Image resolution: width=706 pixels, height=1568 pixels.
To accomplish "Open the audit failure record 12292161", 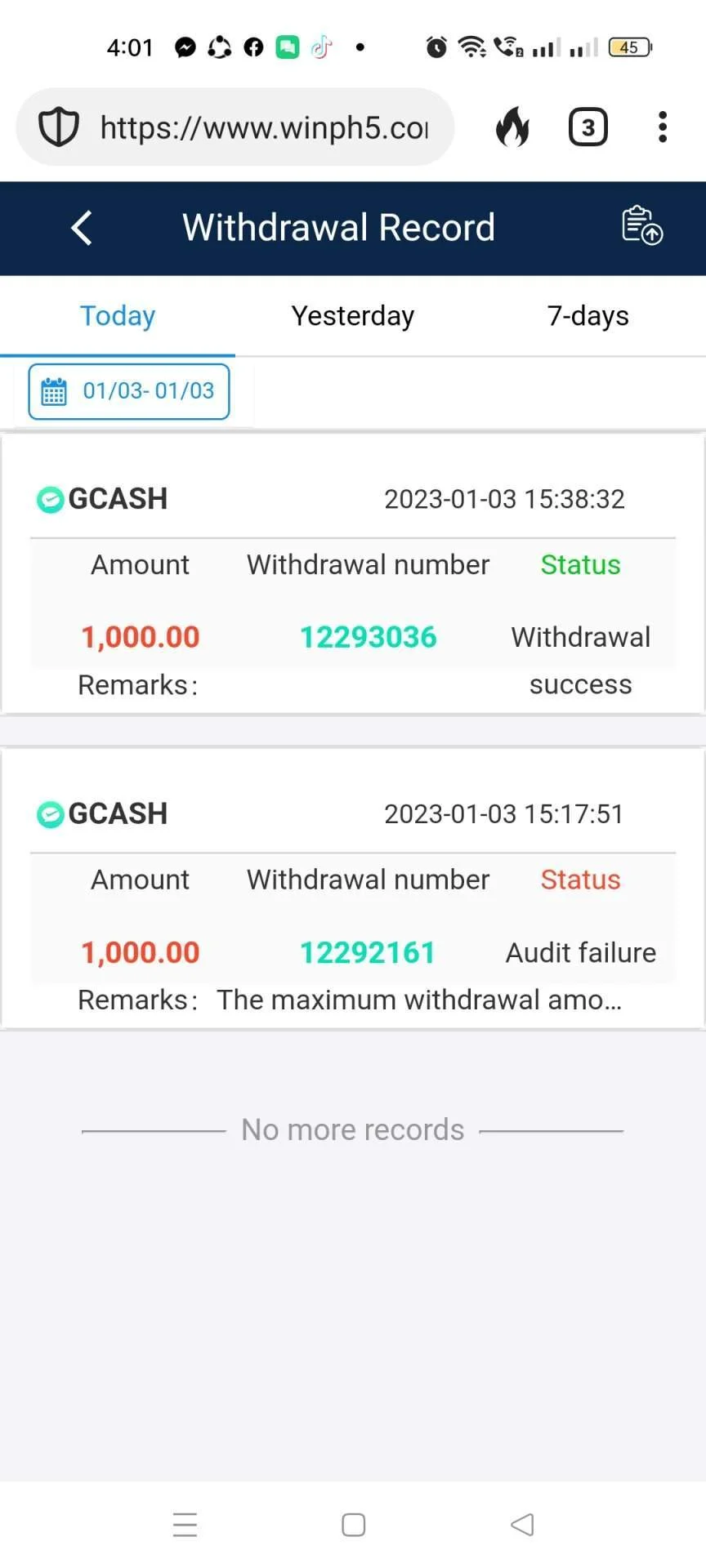I will click(x=353, y=889).
